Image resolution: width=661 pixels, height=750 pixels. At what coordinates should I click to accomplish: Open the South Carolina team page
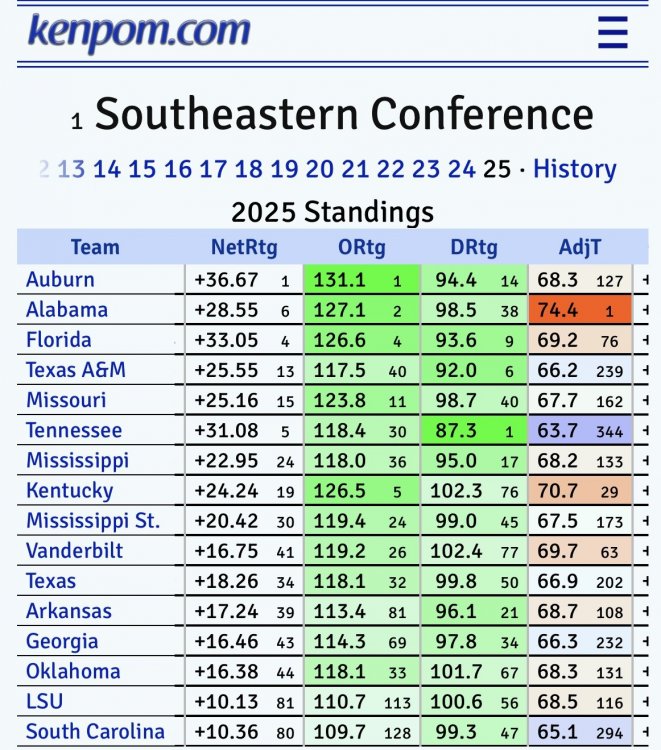pyautogui.click(x=95, y=731)
